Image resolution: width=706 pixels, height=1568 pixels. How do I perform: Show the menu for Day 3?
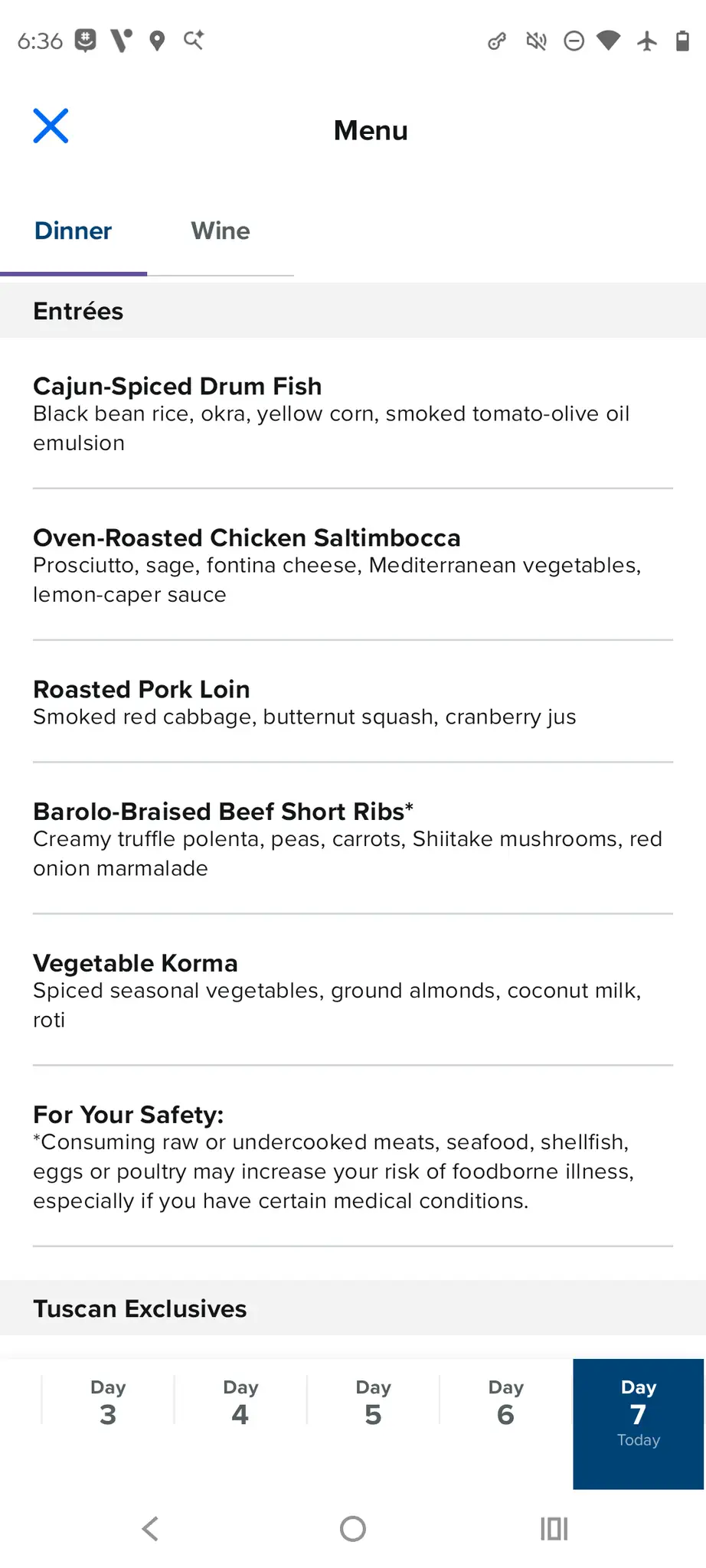(108, 1403)
